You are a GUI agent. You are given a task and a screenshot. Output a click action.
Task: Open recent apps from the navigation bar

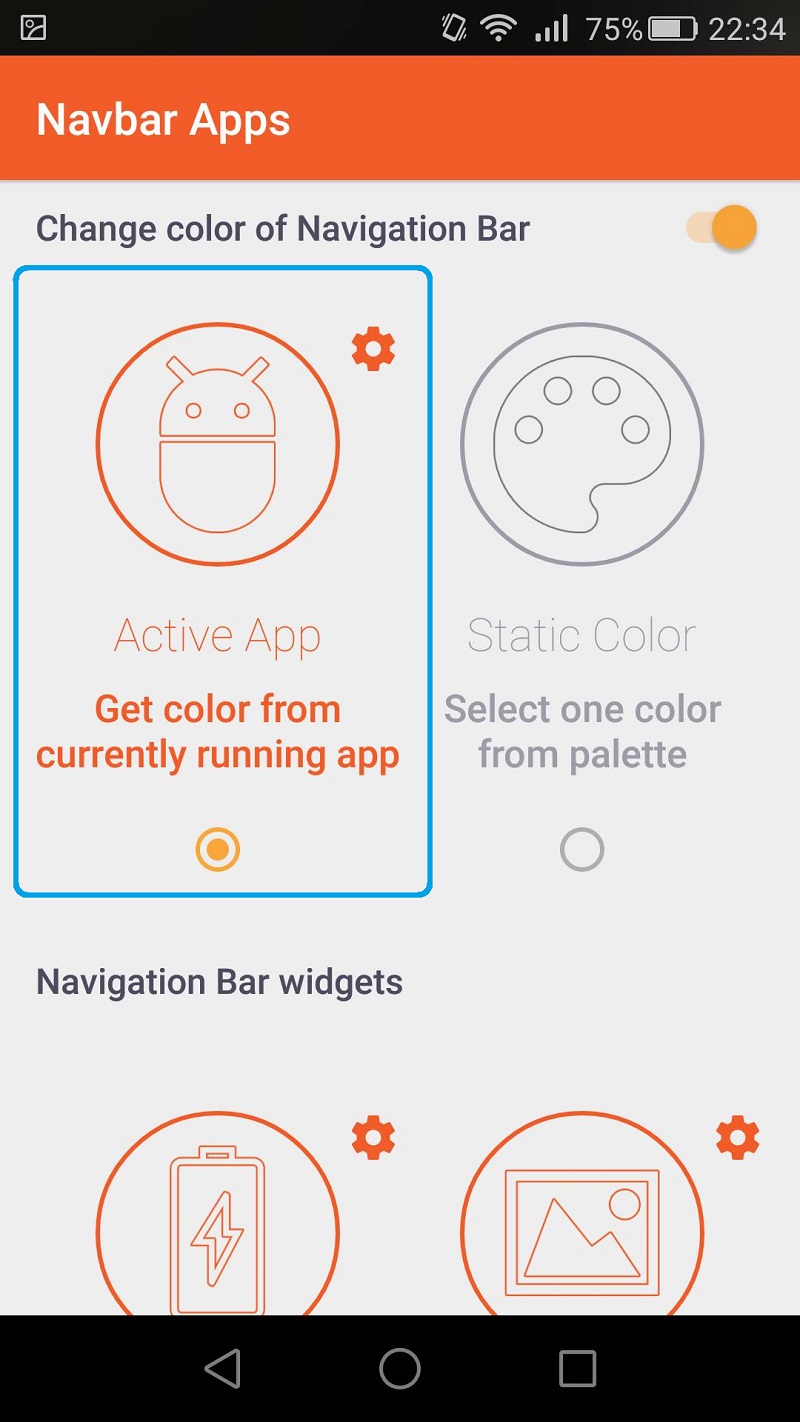point(577,1368)
